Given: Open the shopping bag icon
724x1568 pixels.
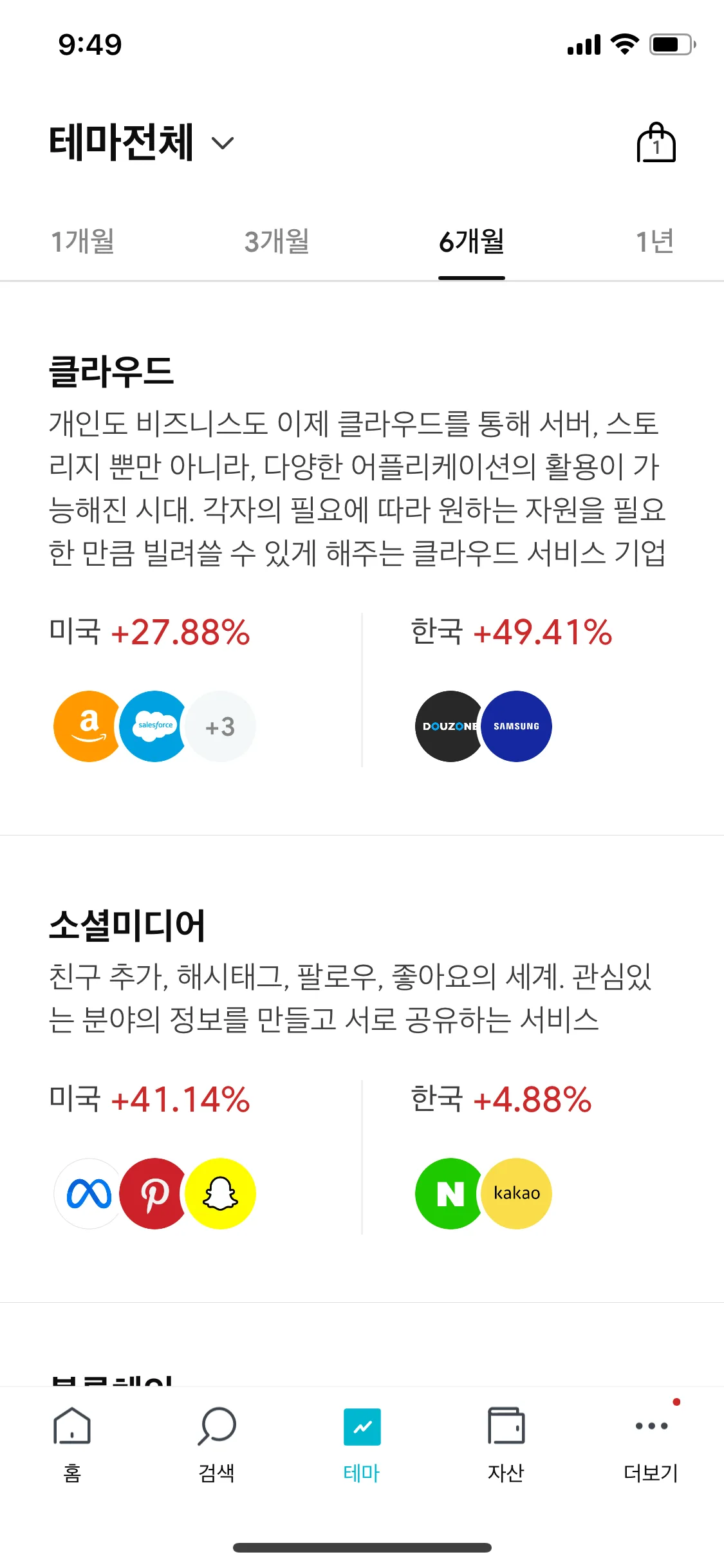Looking at the screenshot, I should 656,142.
